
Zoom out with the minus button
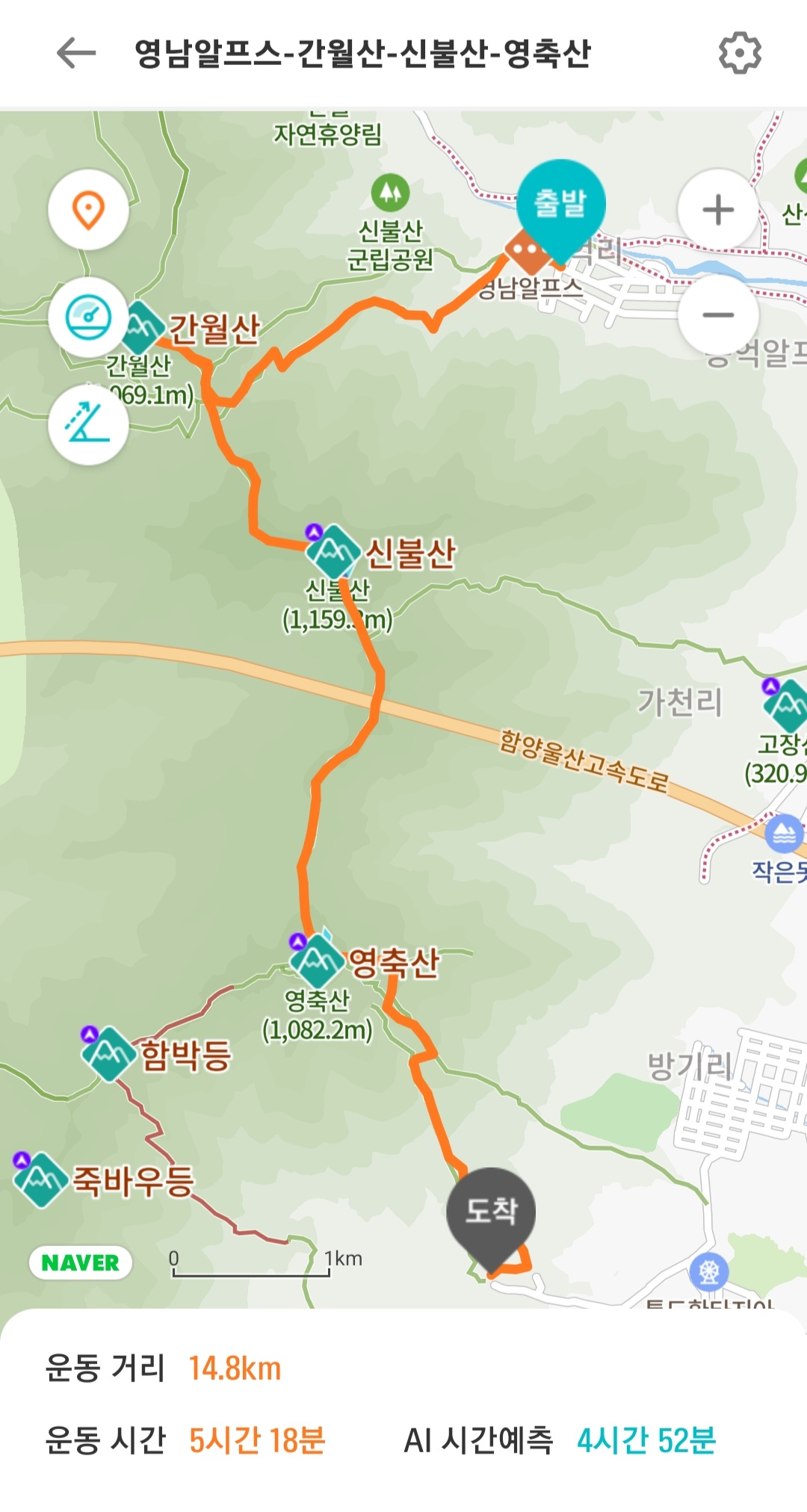pos(718,315)
